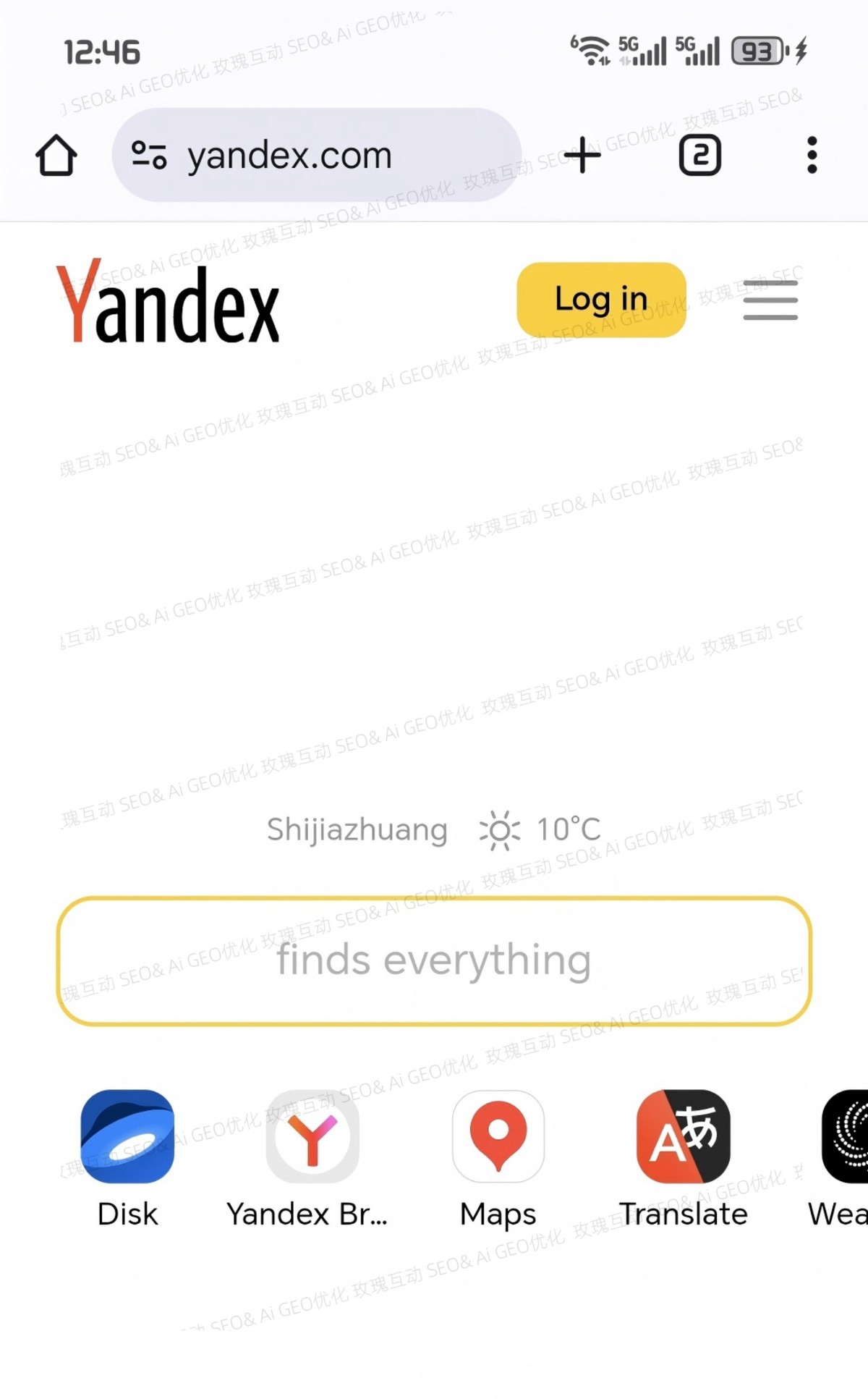
Task: Launch Yandex Maps
Action: click(x=498, y=1136)
